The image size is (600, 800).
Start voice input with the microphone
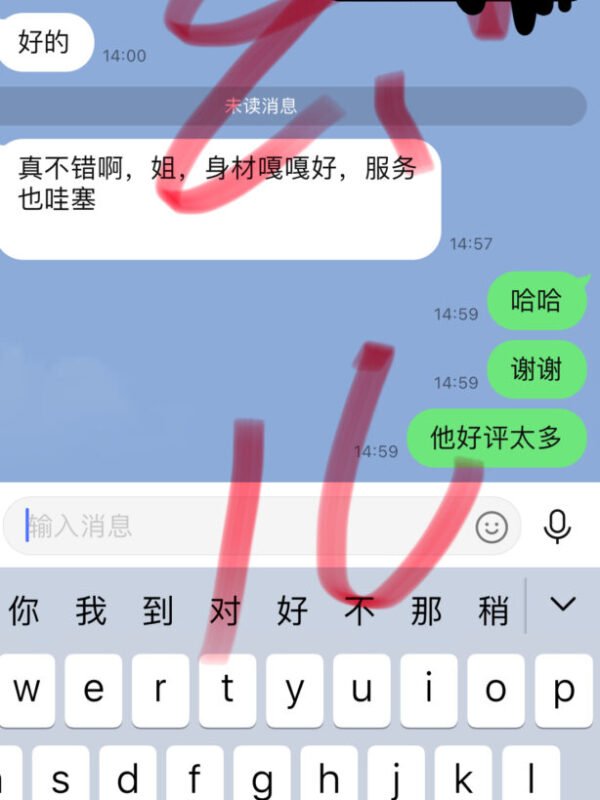coord(557,526)
